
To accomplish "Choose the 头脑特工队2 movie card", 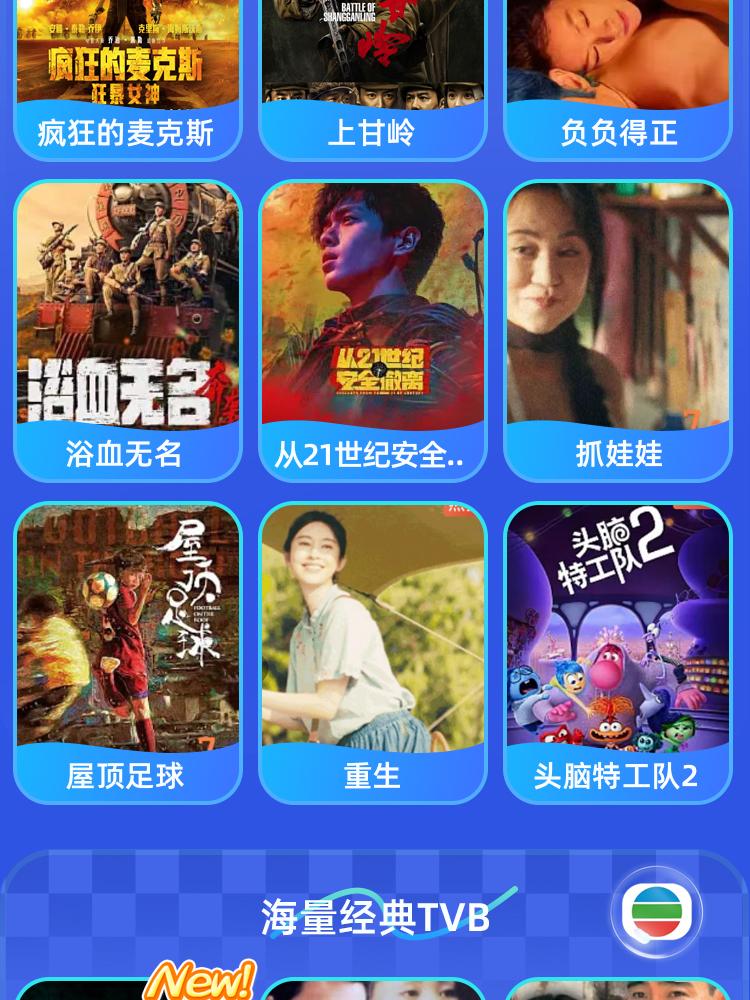I will pos(617,650).
